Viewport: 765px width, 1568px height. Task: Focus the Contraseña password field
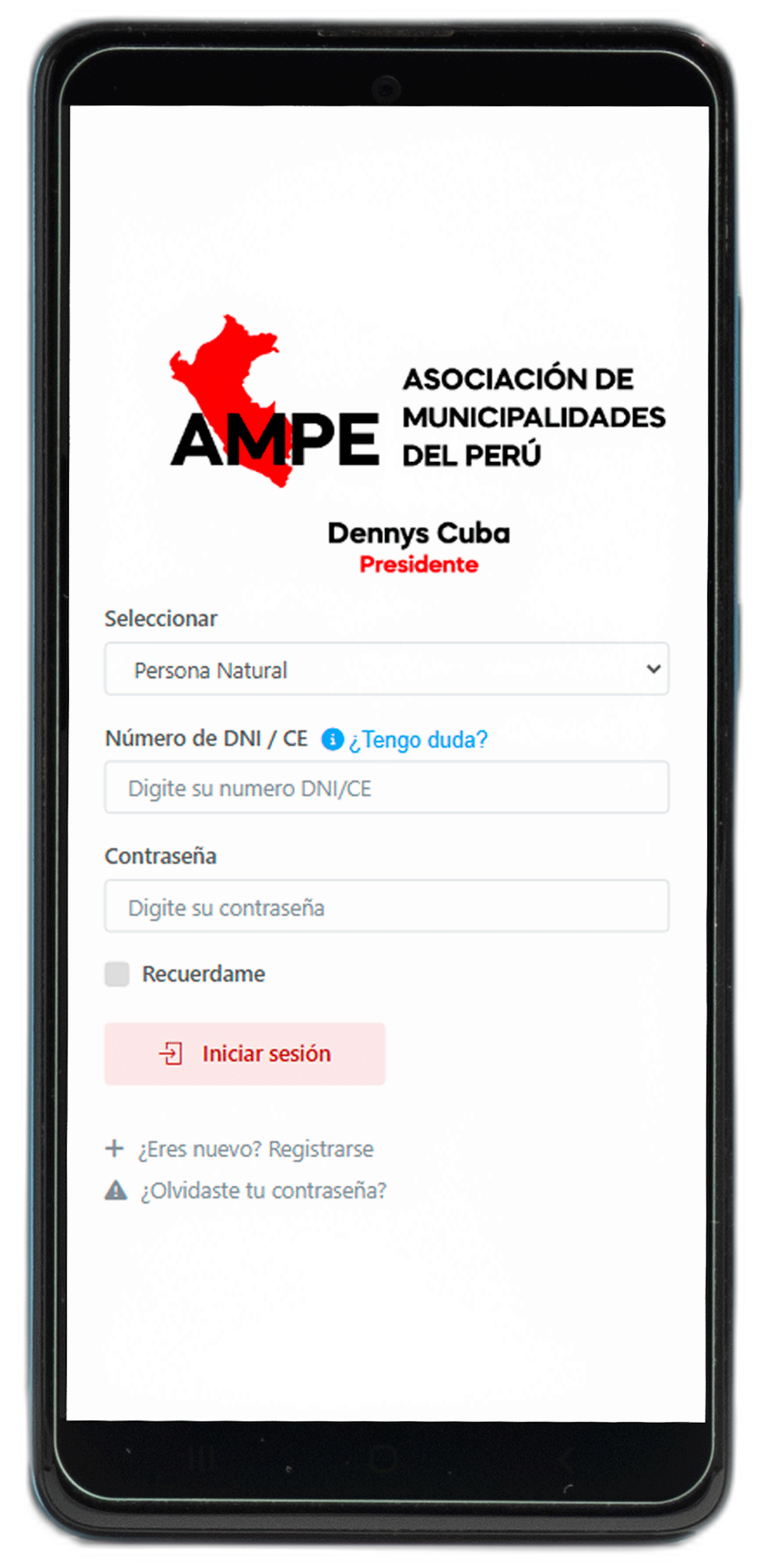point(387,907)
